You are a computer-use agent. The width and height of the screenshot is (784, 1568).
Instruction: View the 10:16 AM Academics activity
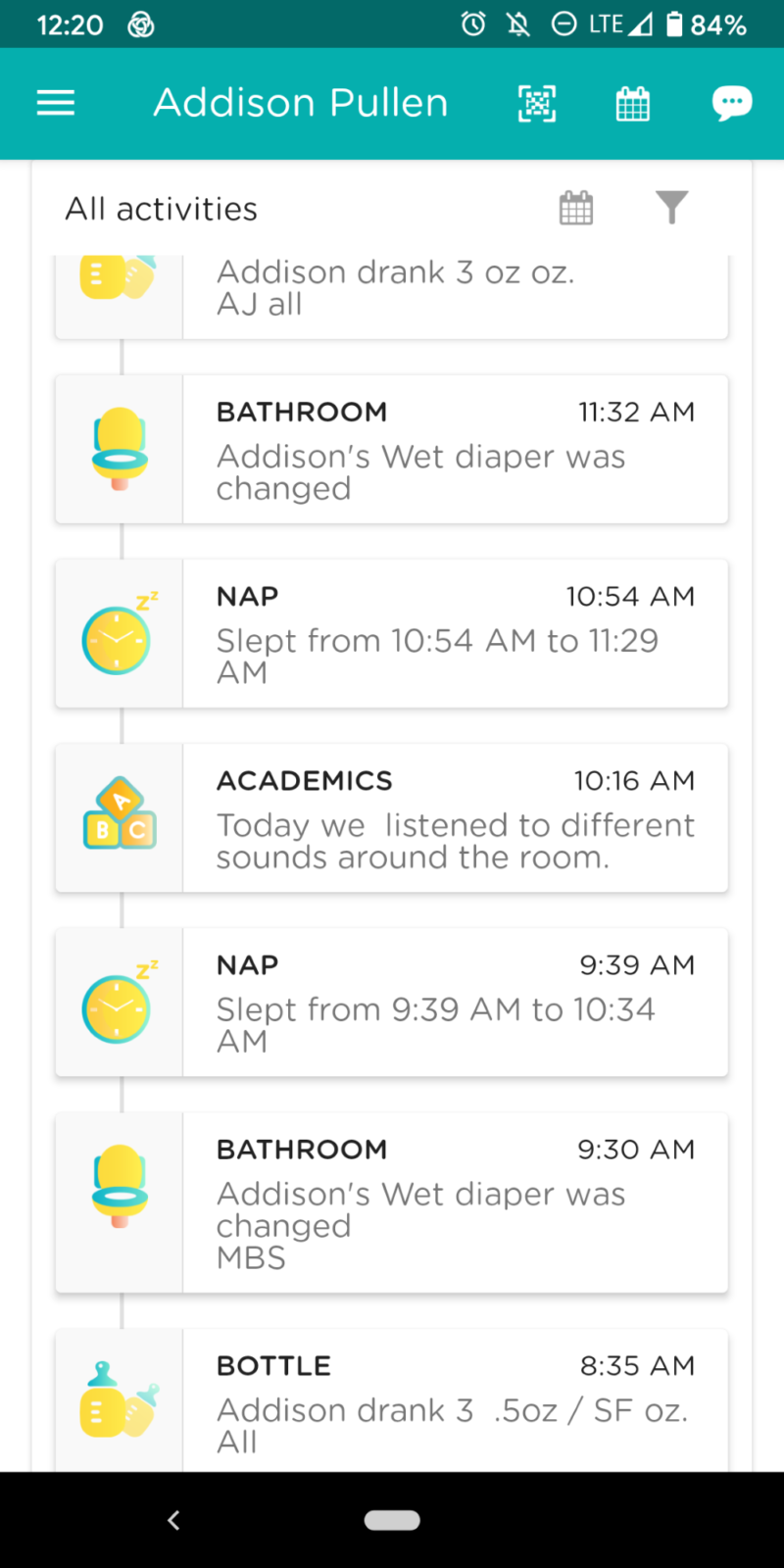[x=392, y=817]
